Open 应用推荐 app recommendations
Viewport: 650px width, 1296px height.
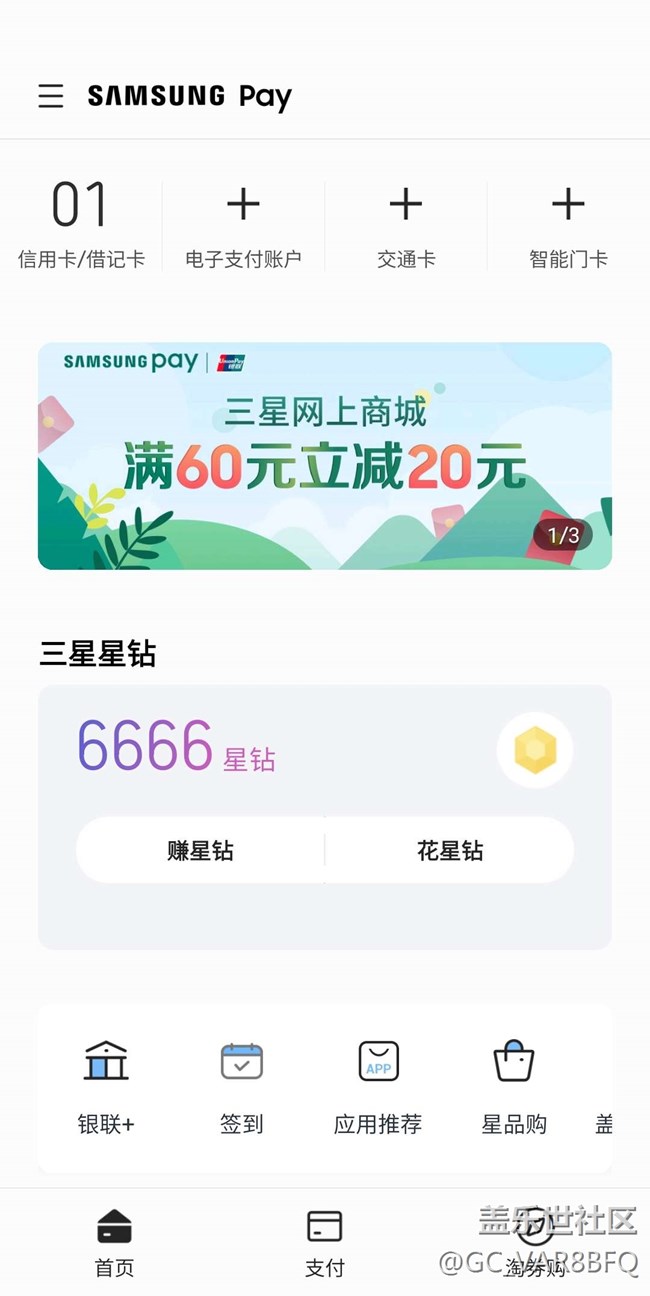click(x=378, y=1085)
